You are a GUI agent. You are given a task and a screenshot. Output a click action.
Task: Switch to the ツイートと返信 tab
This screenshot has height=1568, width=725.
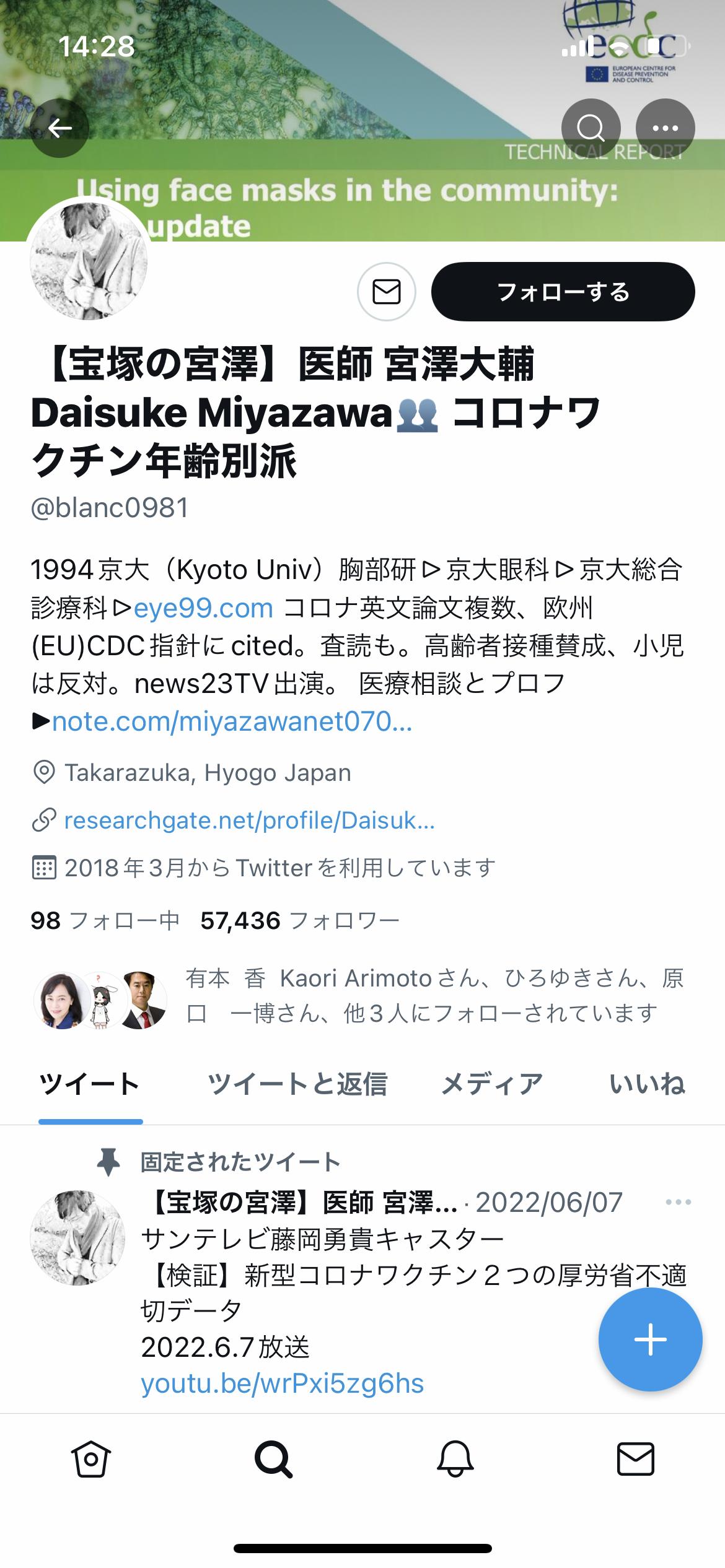297,1084
